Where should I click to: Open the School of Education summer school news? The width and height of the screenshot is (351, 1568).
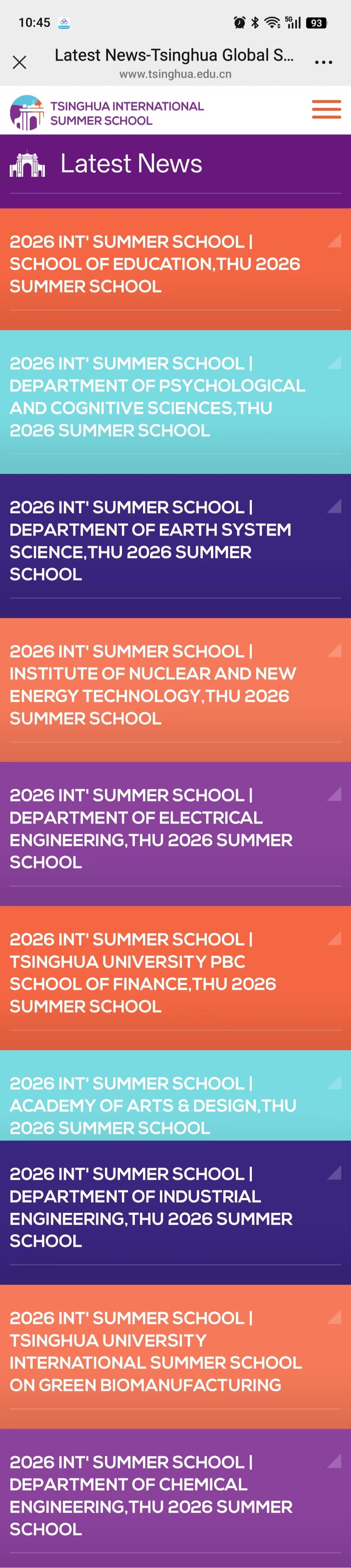(155, 264)
